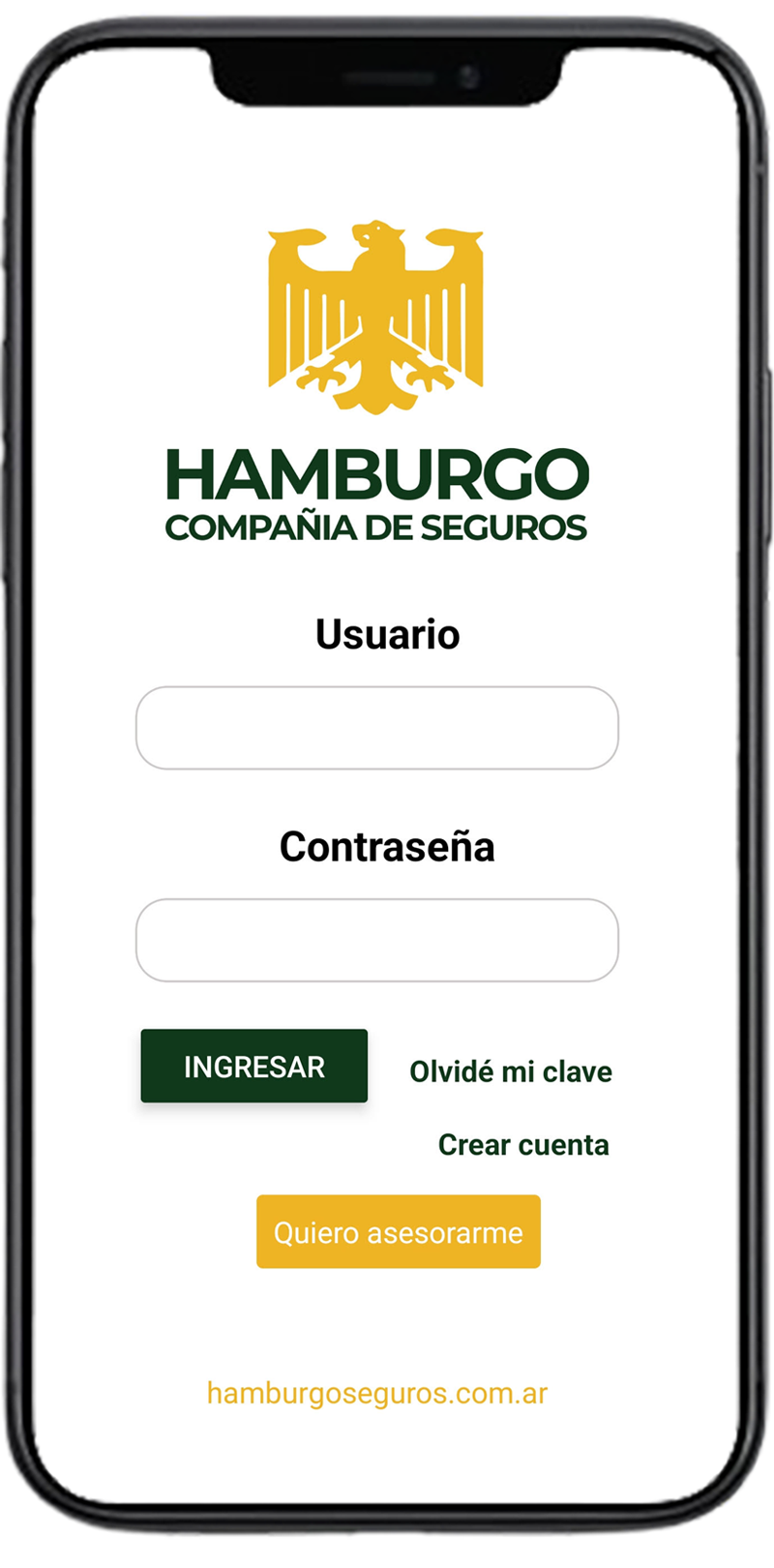This screenshot has height=1568, width=774.
Task: Open the hamburgoseguros.com.ar website link
Action: [x=377, y=1394]
